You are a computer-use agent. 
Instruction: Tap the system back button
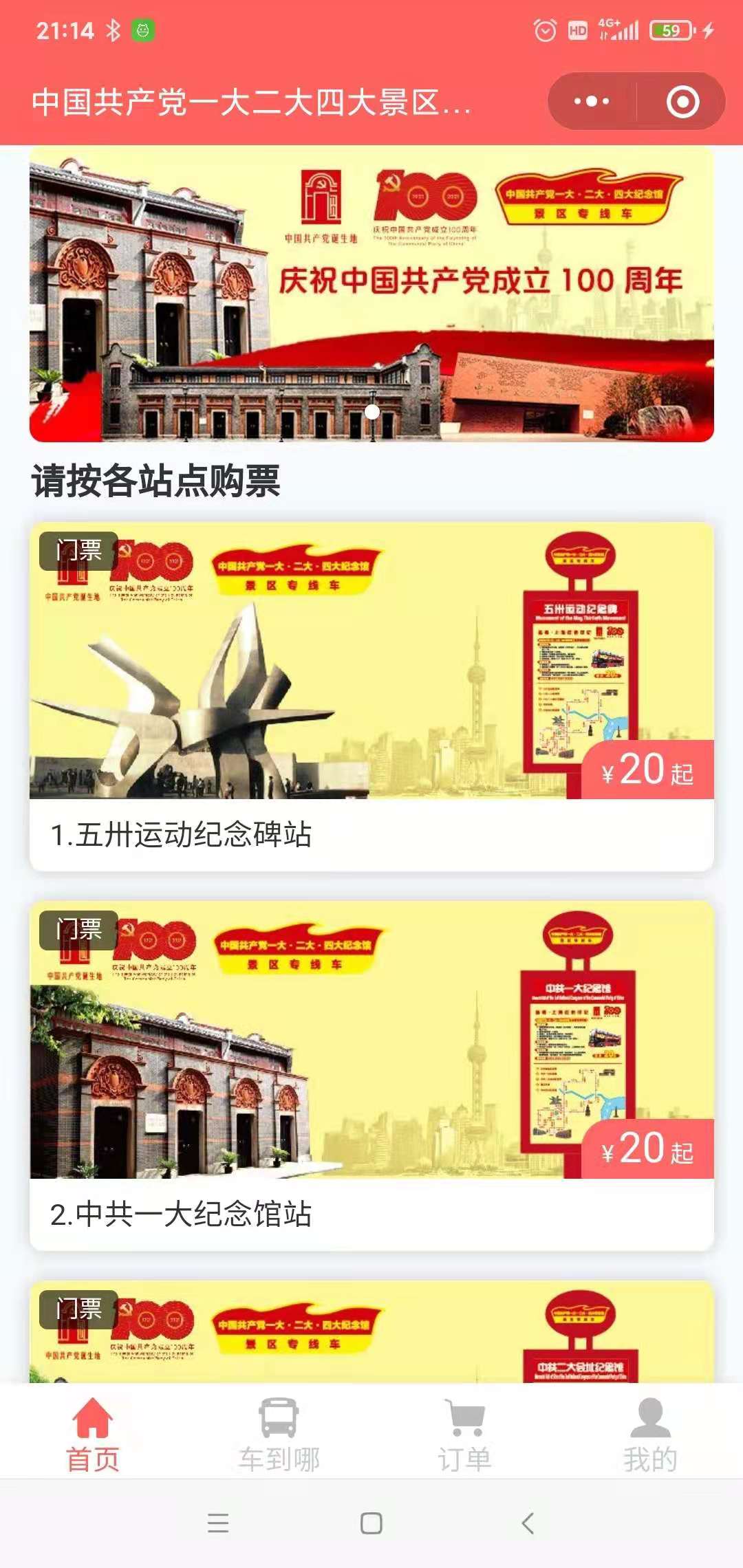point(528,1523)
